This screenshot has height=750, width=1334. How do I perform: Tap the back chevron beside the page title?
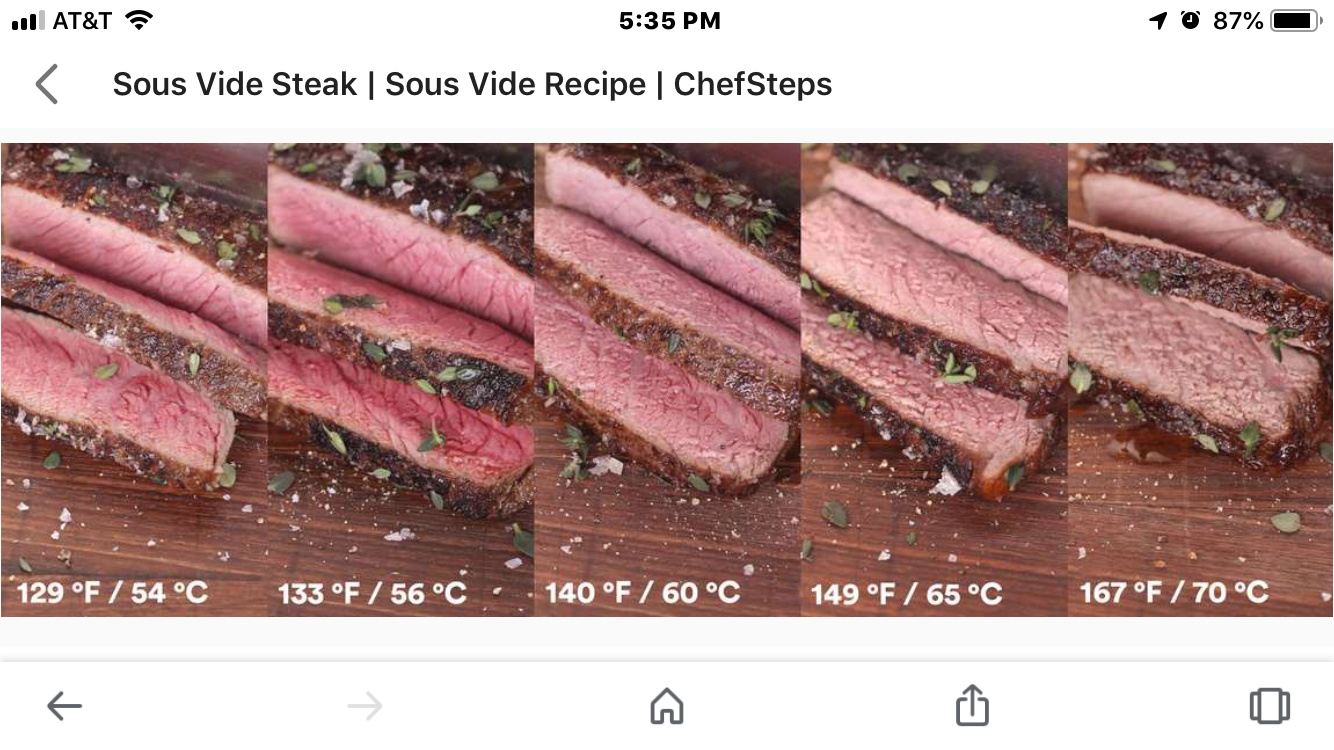pos(47,85)
